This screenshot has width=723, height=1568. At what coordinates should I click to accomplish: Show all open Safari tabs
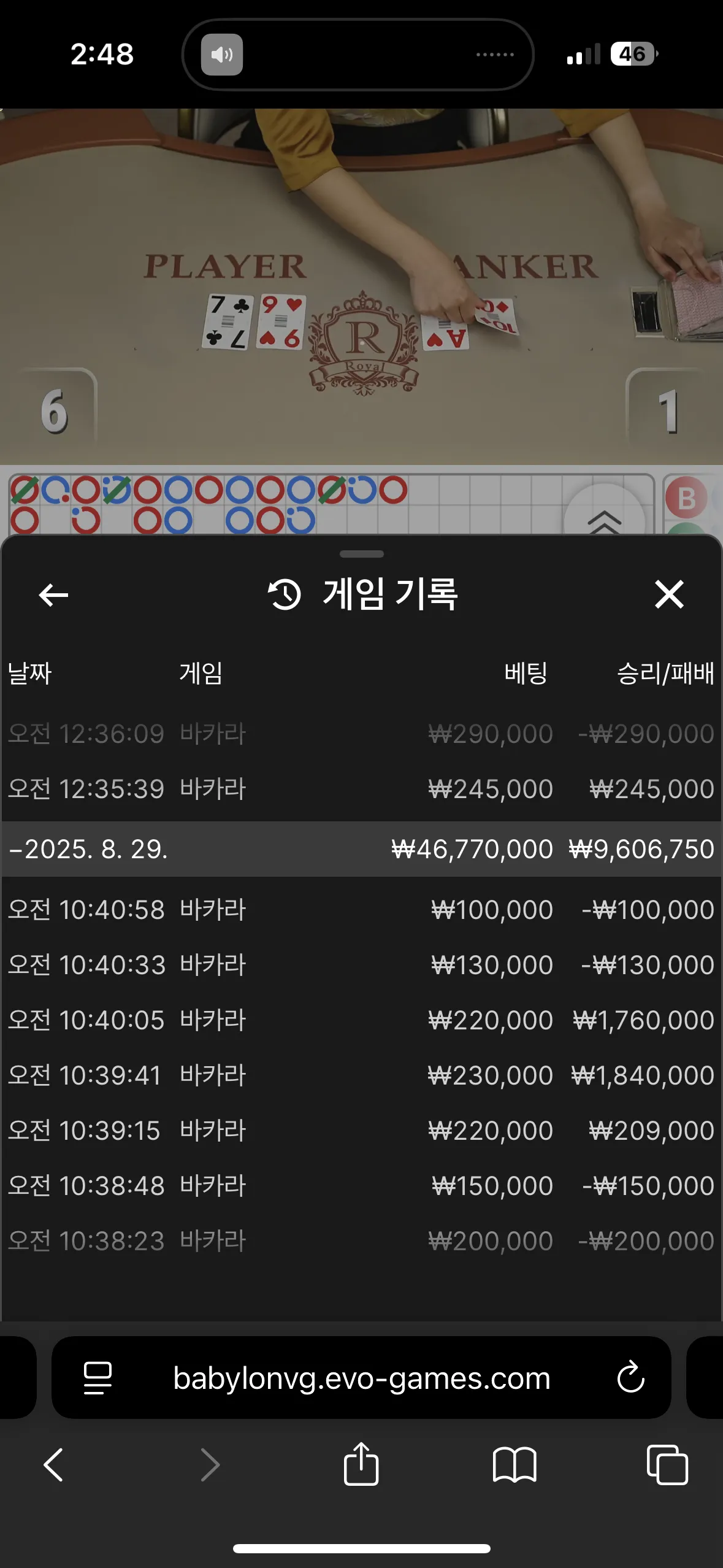click(x=667, y=1465)
